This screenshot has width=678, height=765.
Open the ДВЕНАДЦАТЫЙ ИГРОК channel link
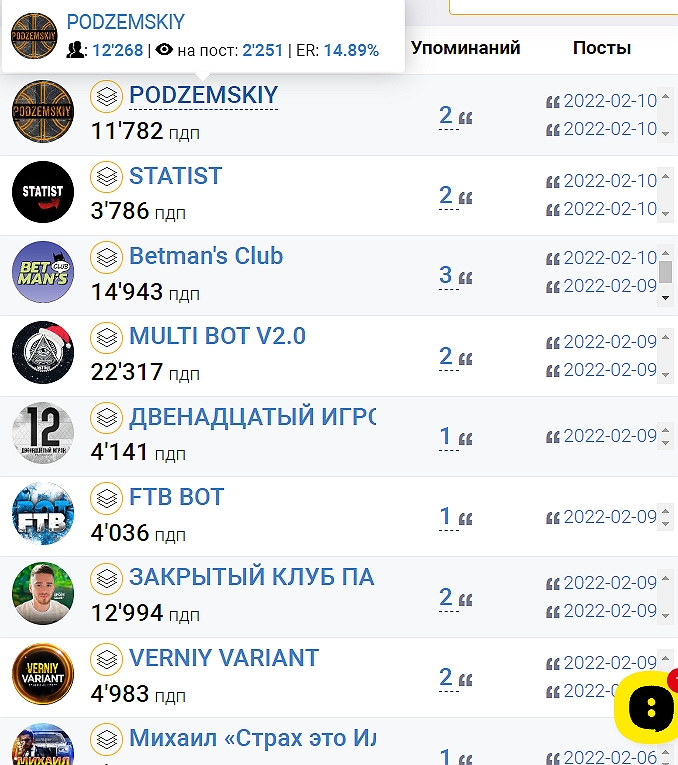point(252,416)
